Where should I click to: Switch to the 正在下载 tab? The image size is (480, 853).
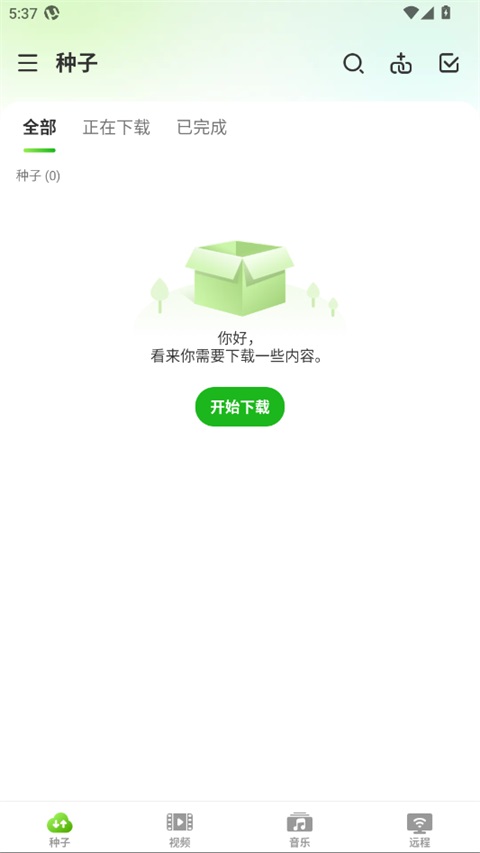click(116, 128)
